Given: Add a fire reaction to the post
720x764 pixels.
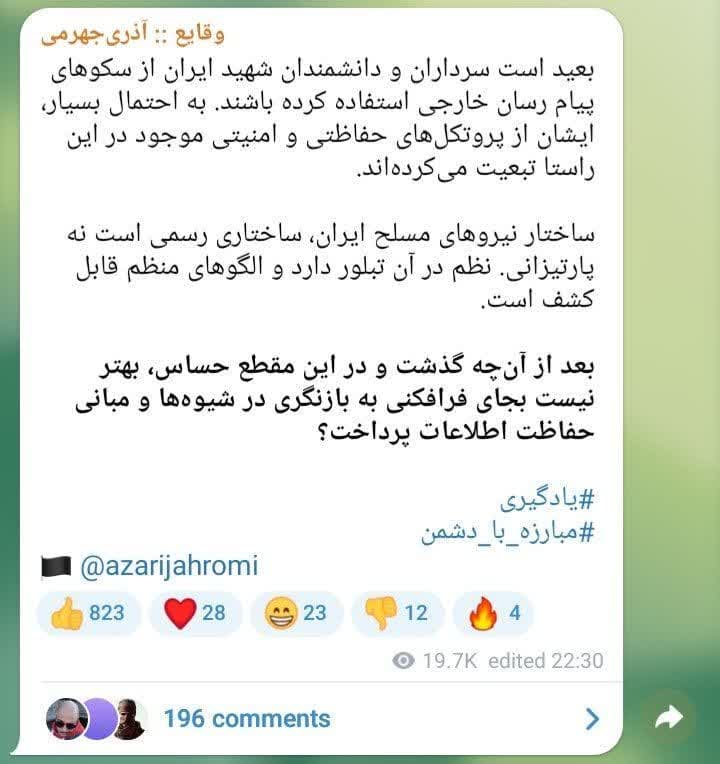Looking at the screenshot, I should pyautogui.click(x=493, y=613).
